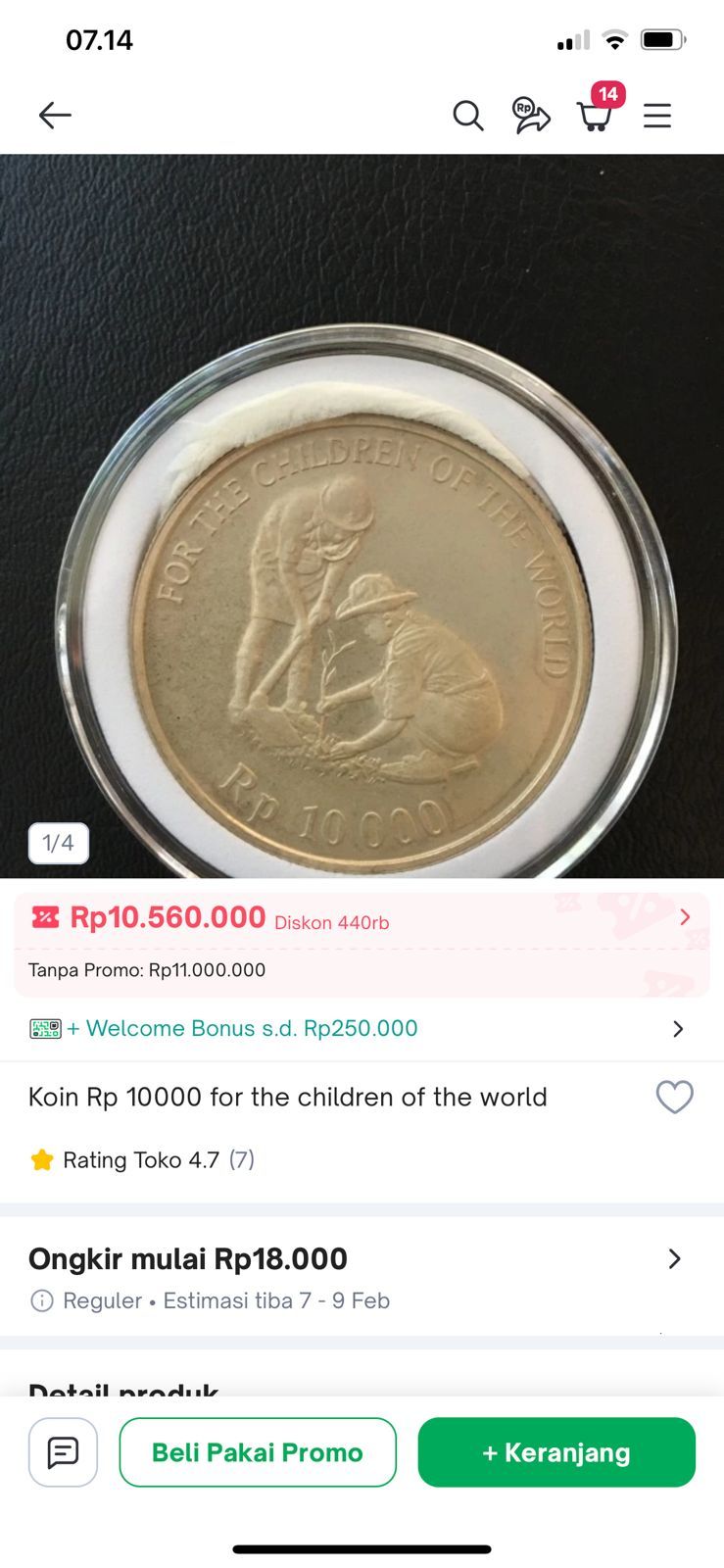
Task: Open the navigation hamburger menu
Action: (656, 115)
